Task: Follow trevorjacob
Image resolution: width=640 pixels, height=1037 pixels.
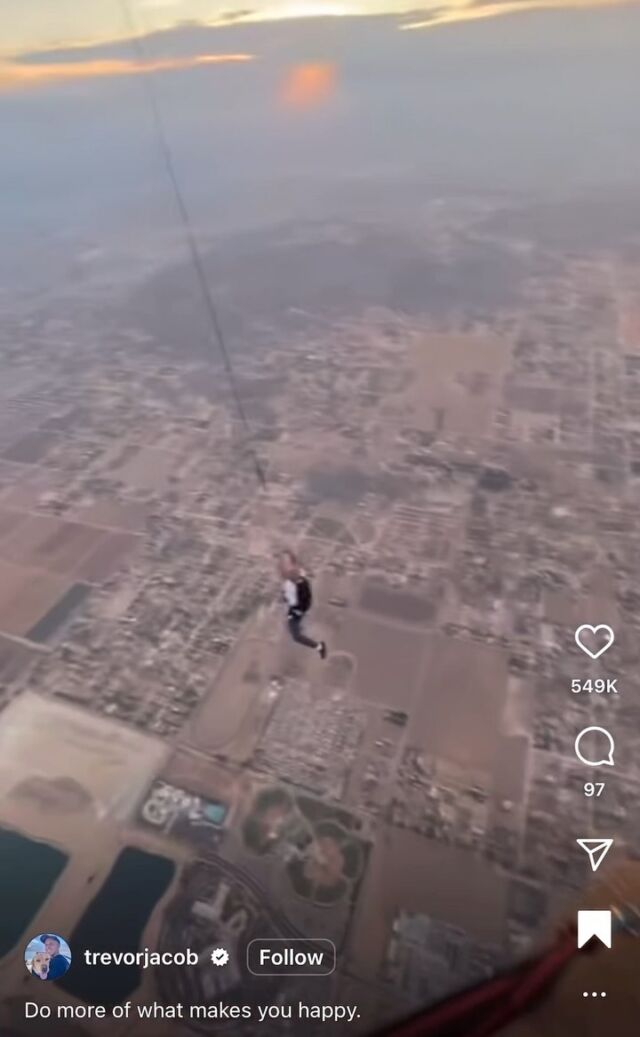Action: (x=291, y=957)
